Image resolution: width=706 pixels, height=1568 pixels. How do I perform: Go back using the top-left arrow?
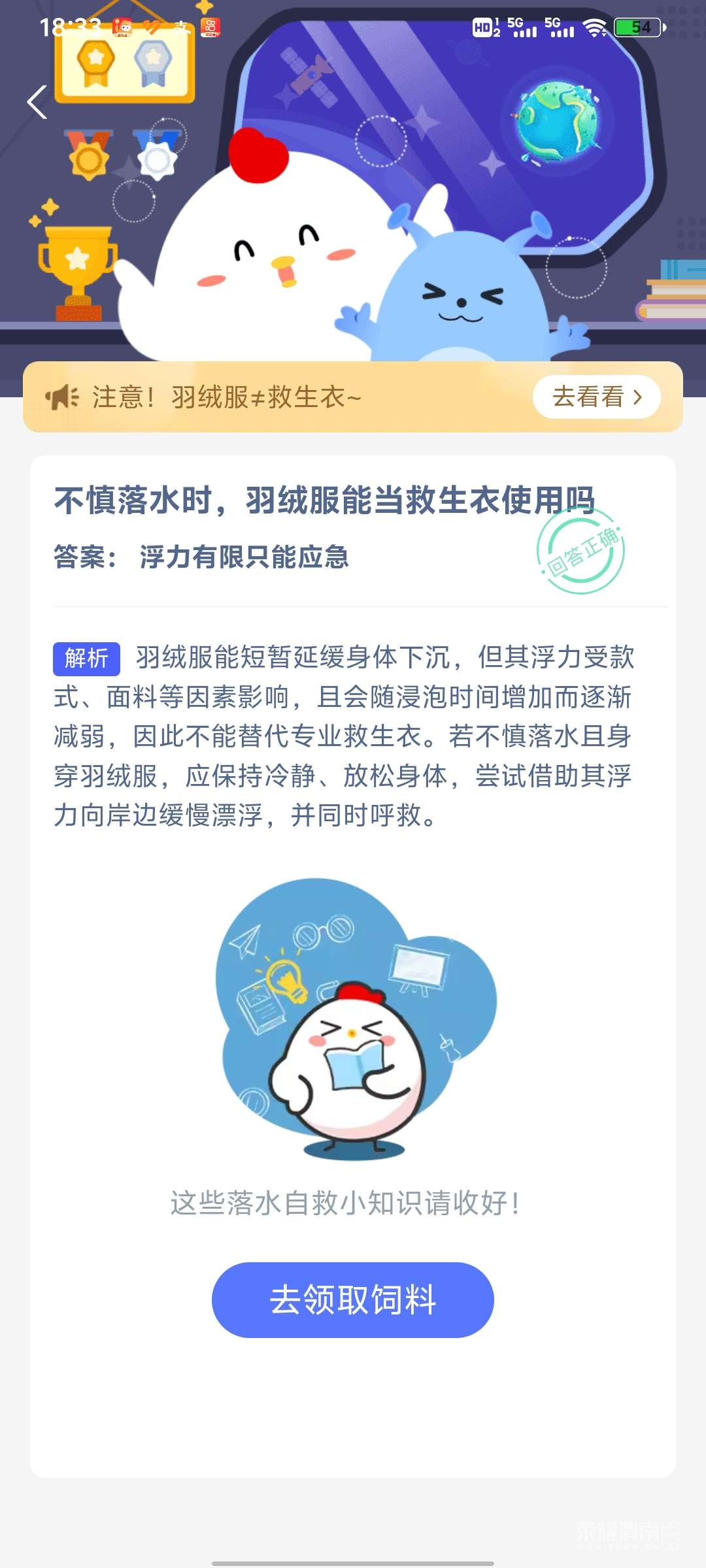pos(37,103)
